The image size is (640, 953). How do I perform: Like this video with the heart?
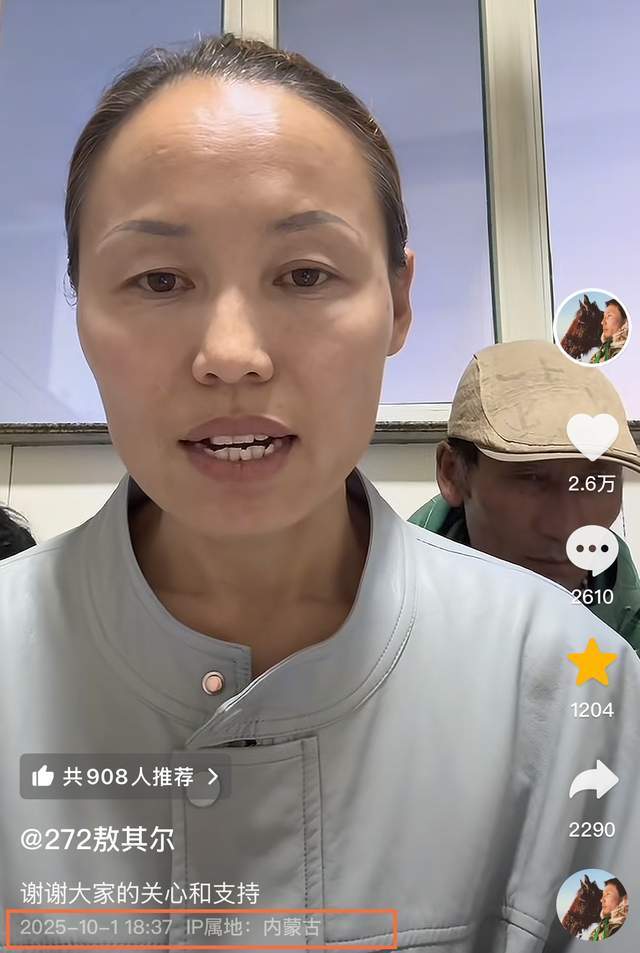point(592,437)
